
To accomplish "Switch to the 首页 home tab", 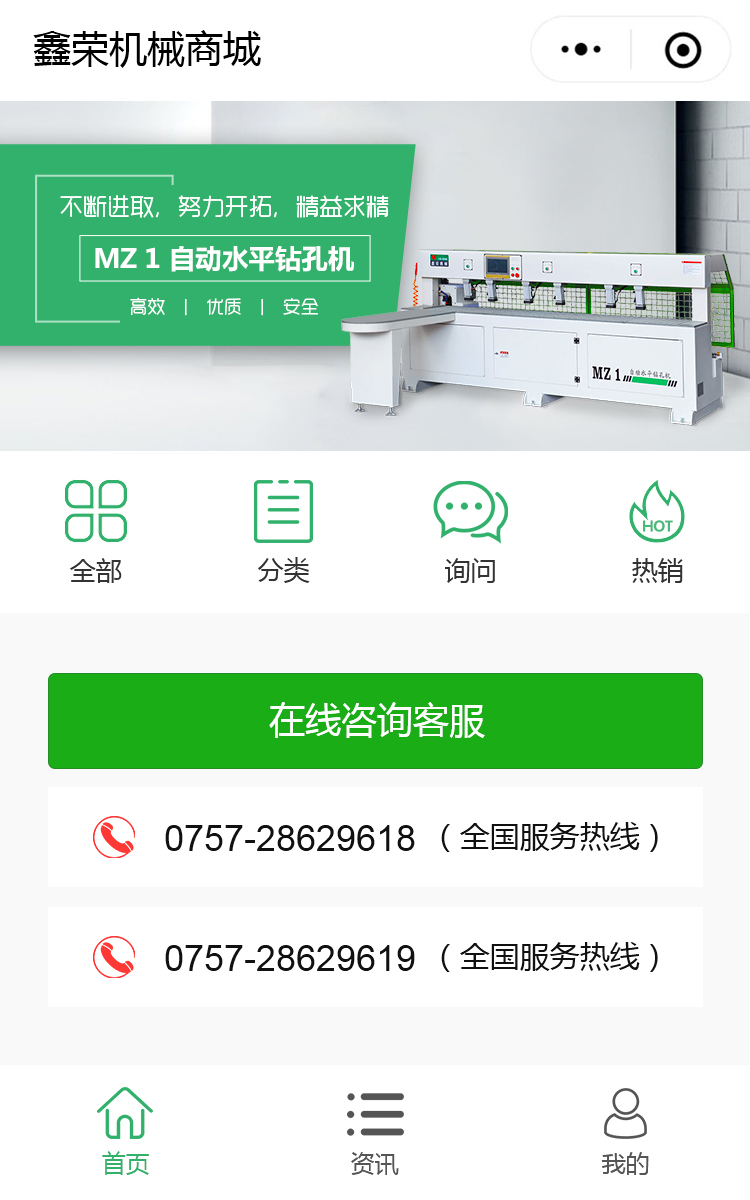I will (125, 1132).
